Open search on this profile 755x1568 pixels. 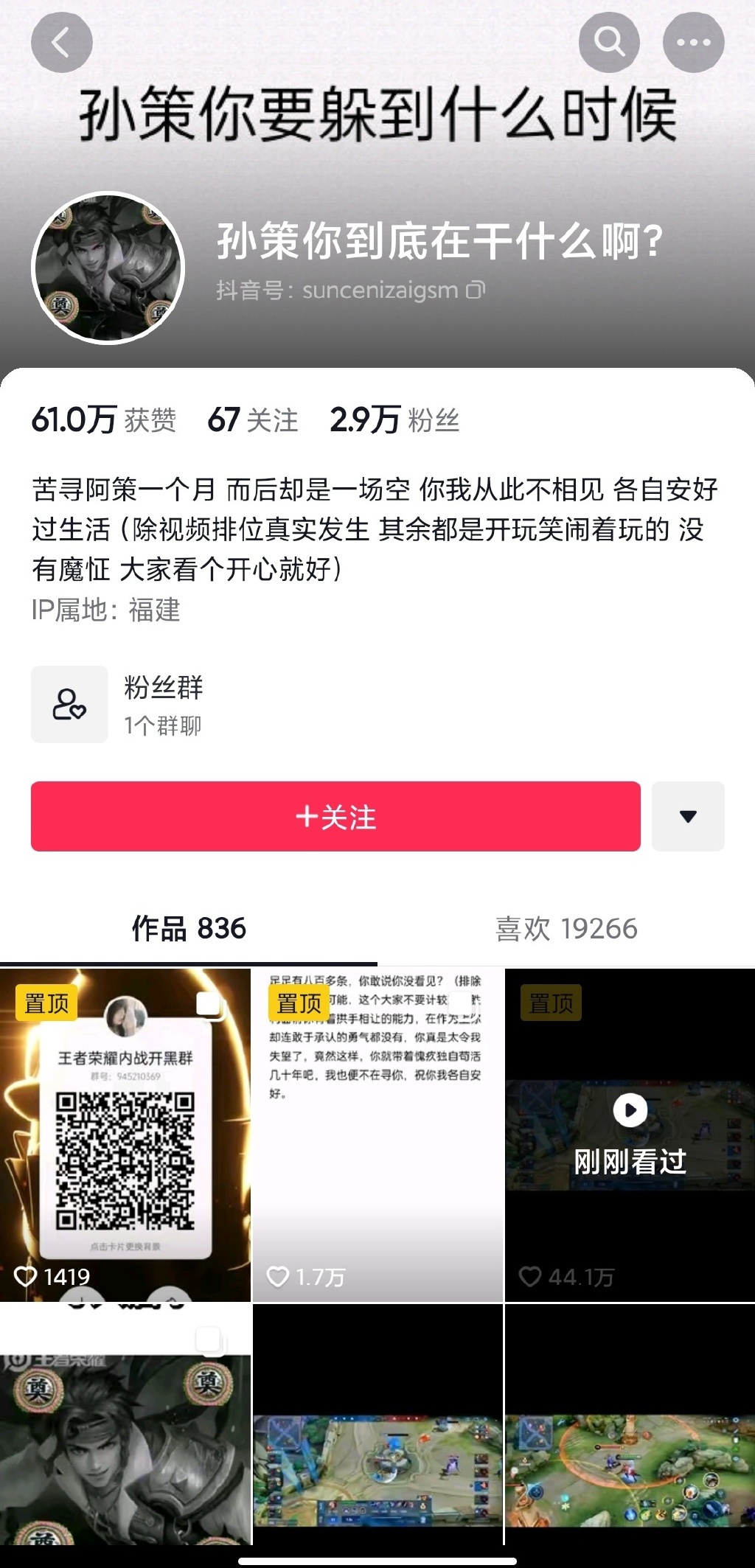[609, 42]
